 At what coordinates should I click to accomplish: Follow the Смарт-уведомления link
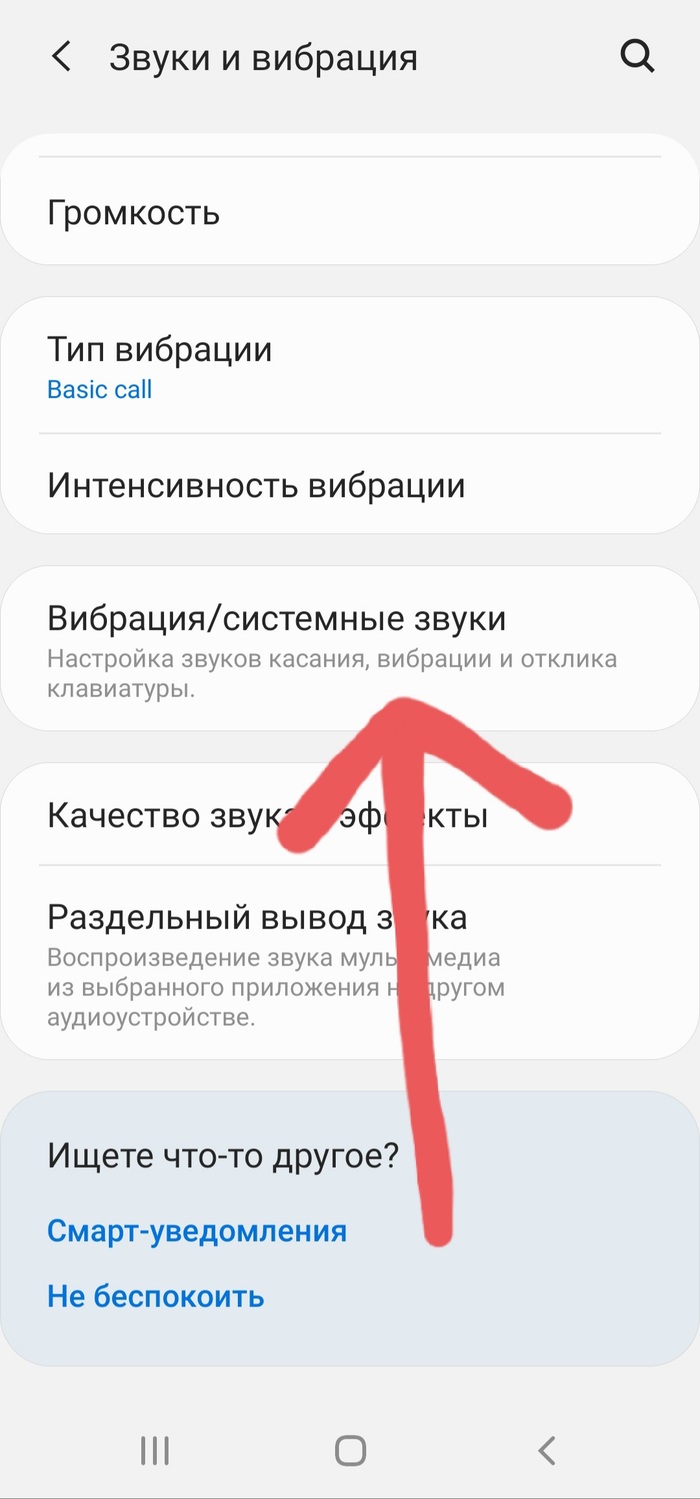(x=197, y=1230)
